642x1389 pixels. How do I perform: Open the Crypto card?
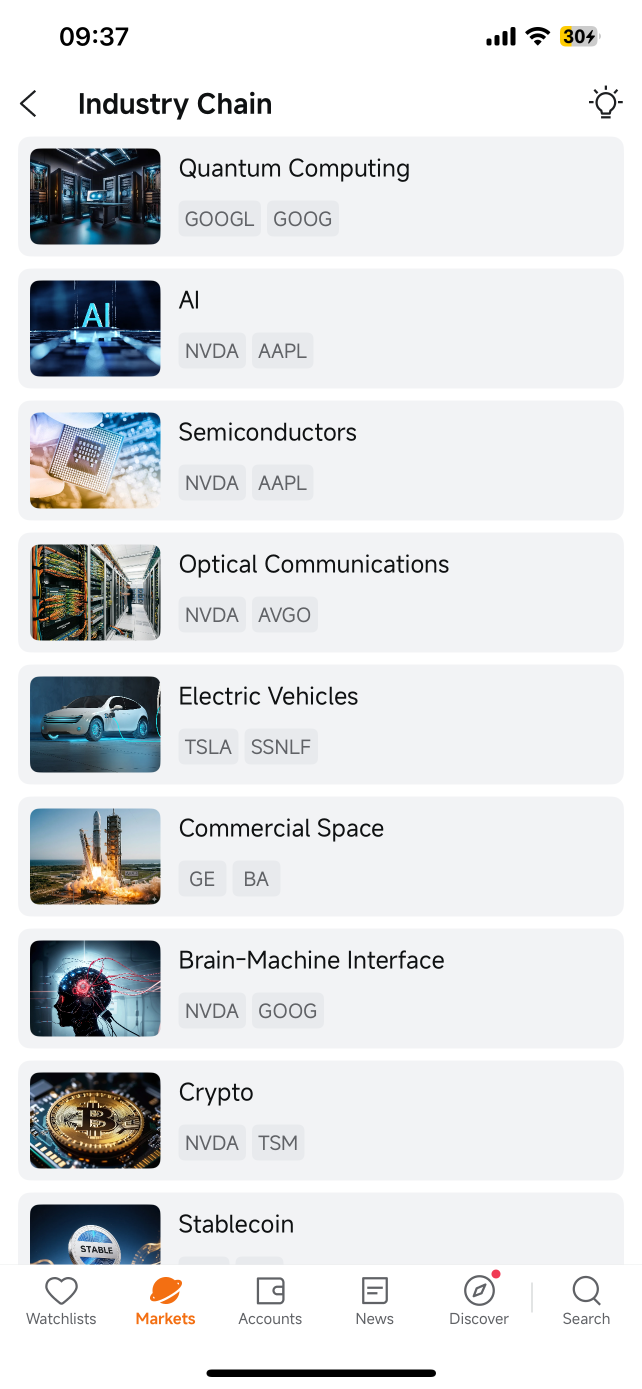(321, 1120)
